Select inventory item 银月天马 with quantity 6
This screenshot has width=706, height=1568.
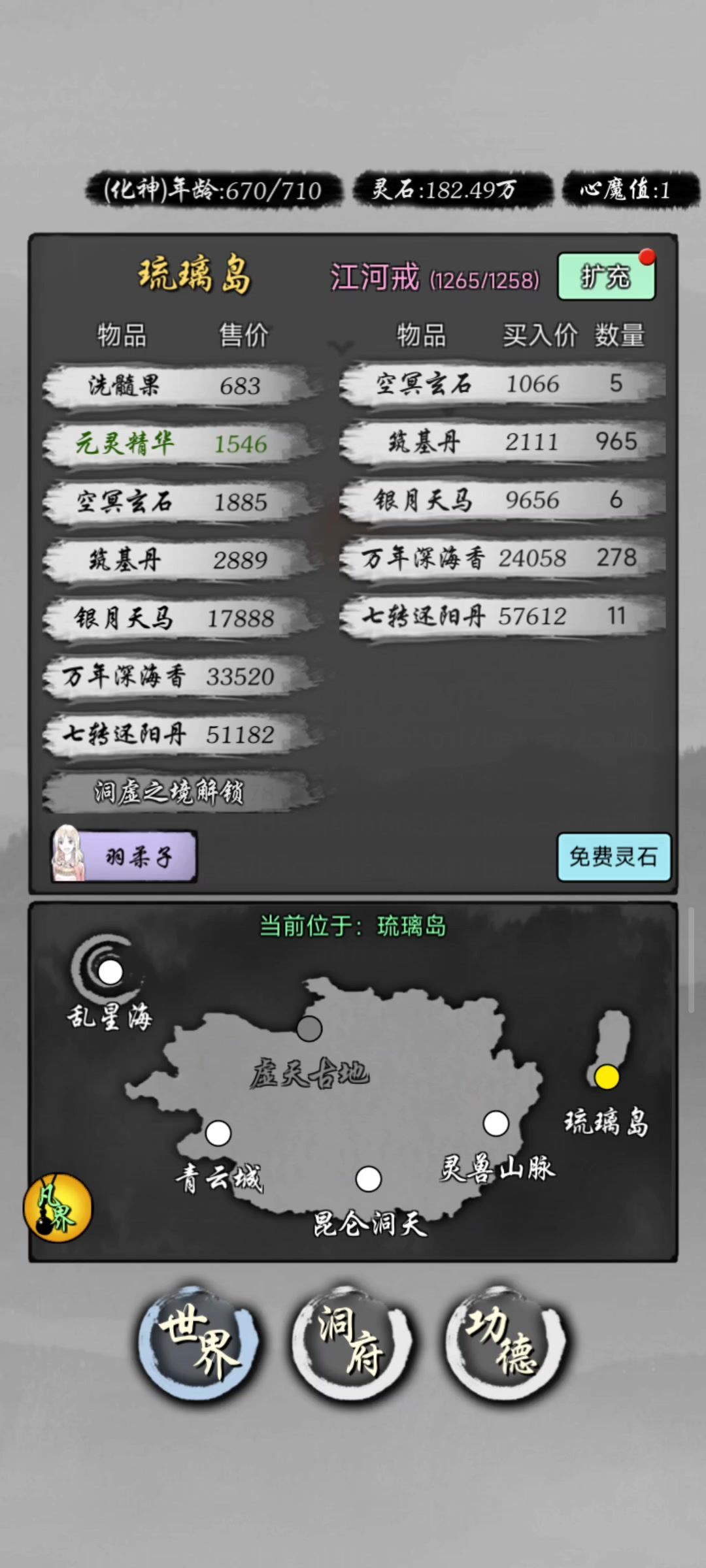click(x=502, y=500)
